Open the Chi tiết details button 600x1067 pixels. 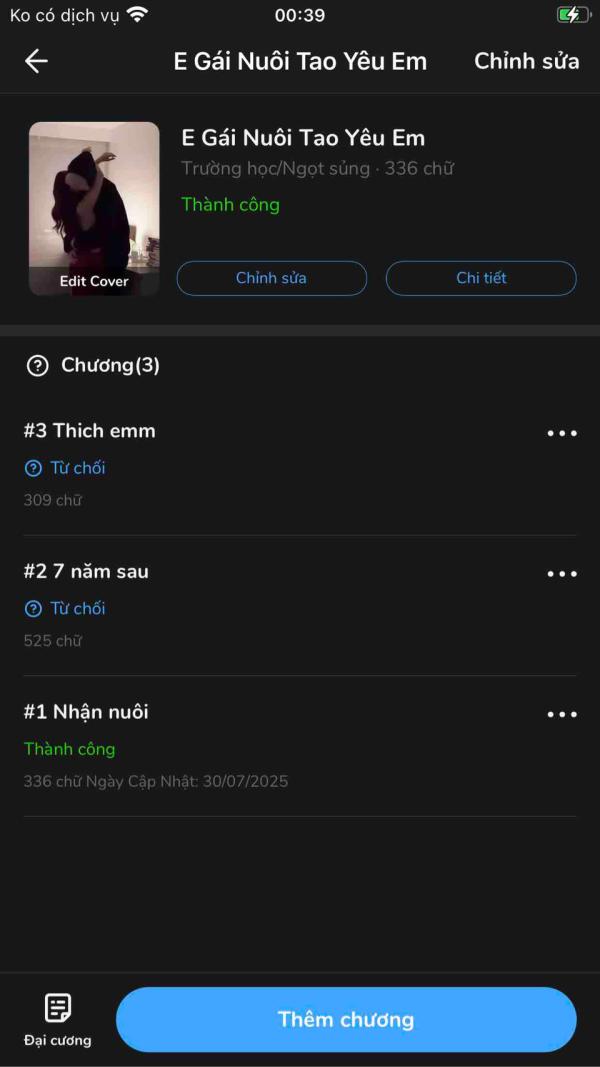(x=481, y=278)
